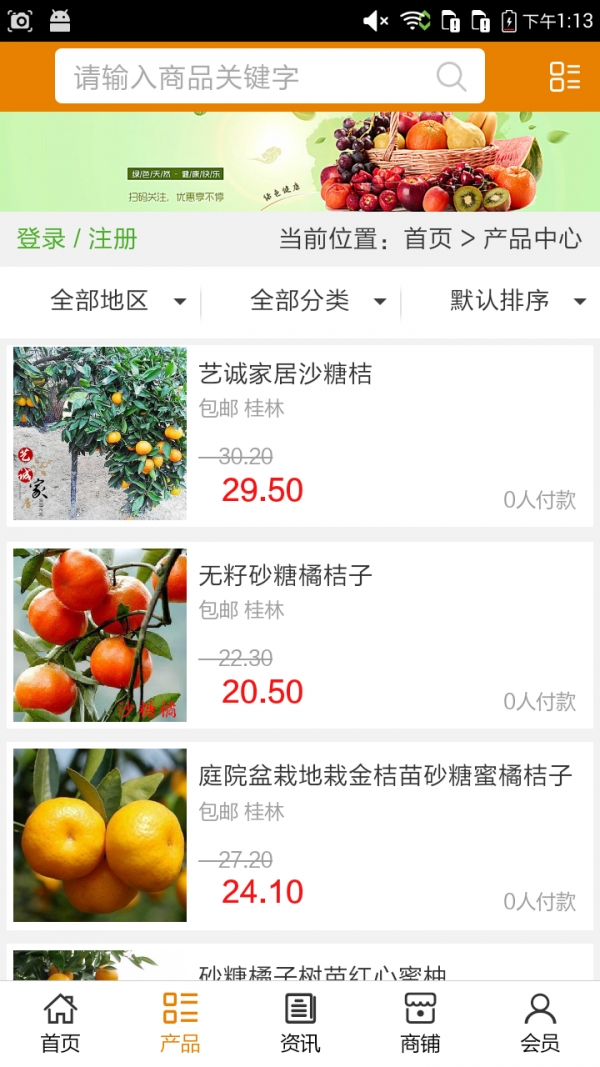Open the 登录 / 注册 login link
Image resolution: width=600 pixels, height=1067 pixels.
[x=77, y=239]
